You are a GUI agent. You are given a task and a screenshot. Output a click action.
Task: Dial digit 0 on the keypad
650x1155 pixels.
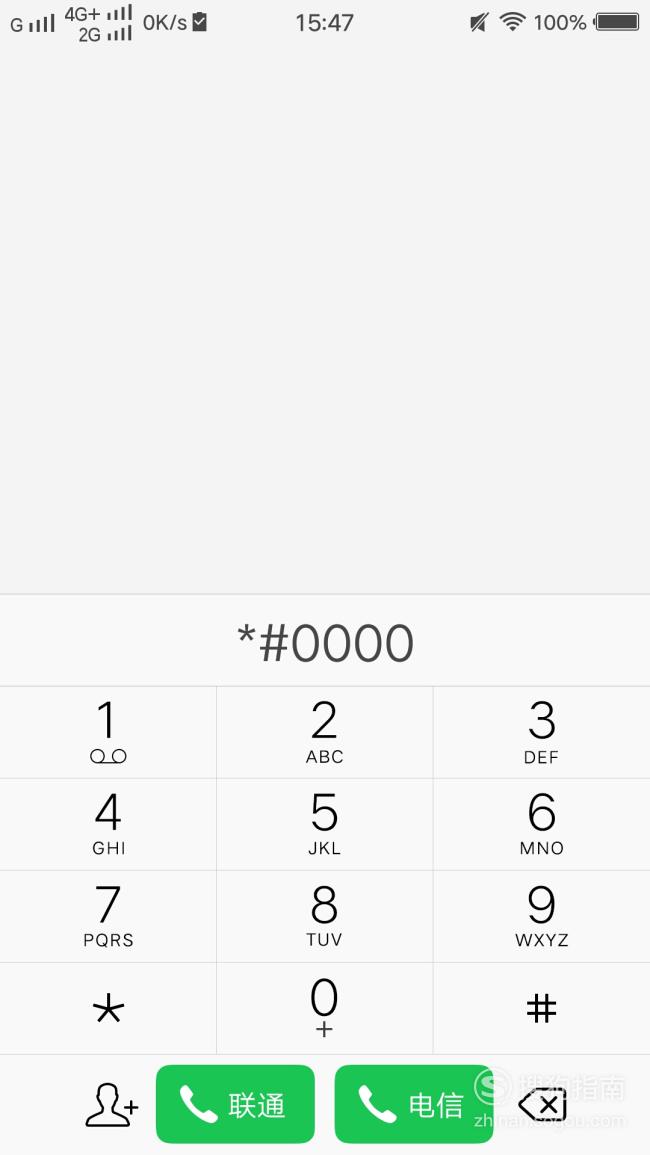click(x=324, y=1008)
